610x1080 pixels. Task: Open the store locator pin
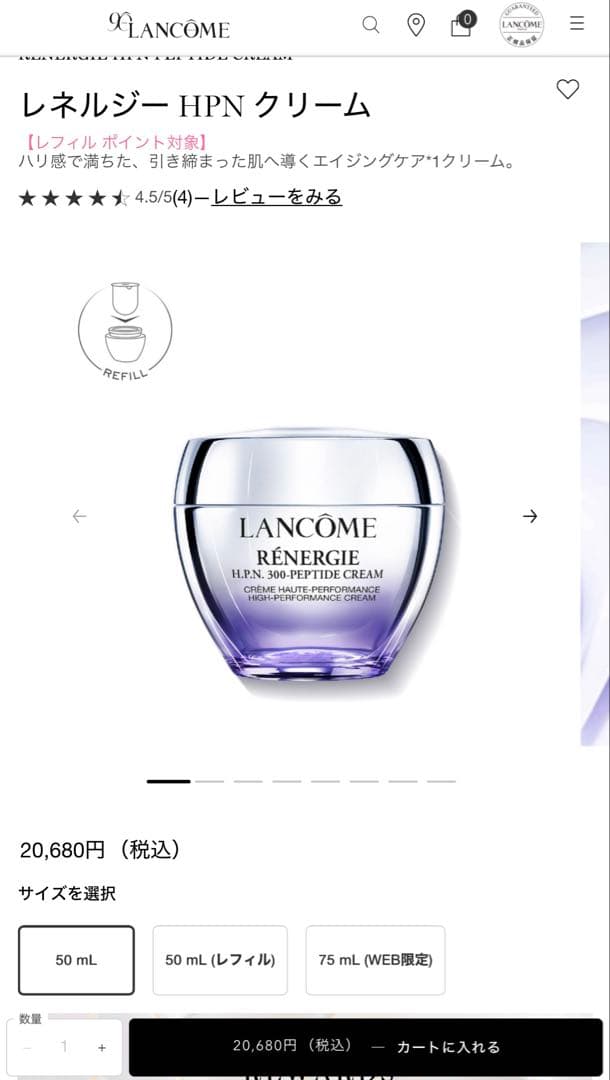click(x=416, y=25)
